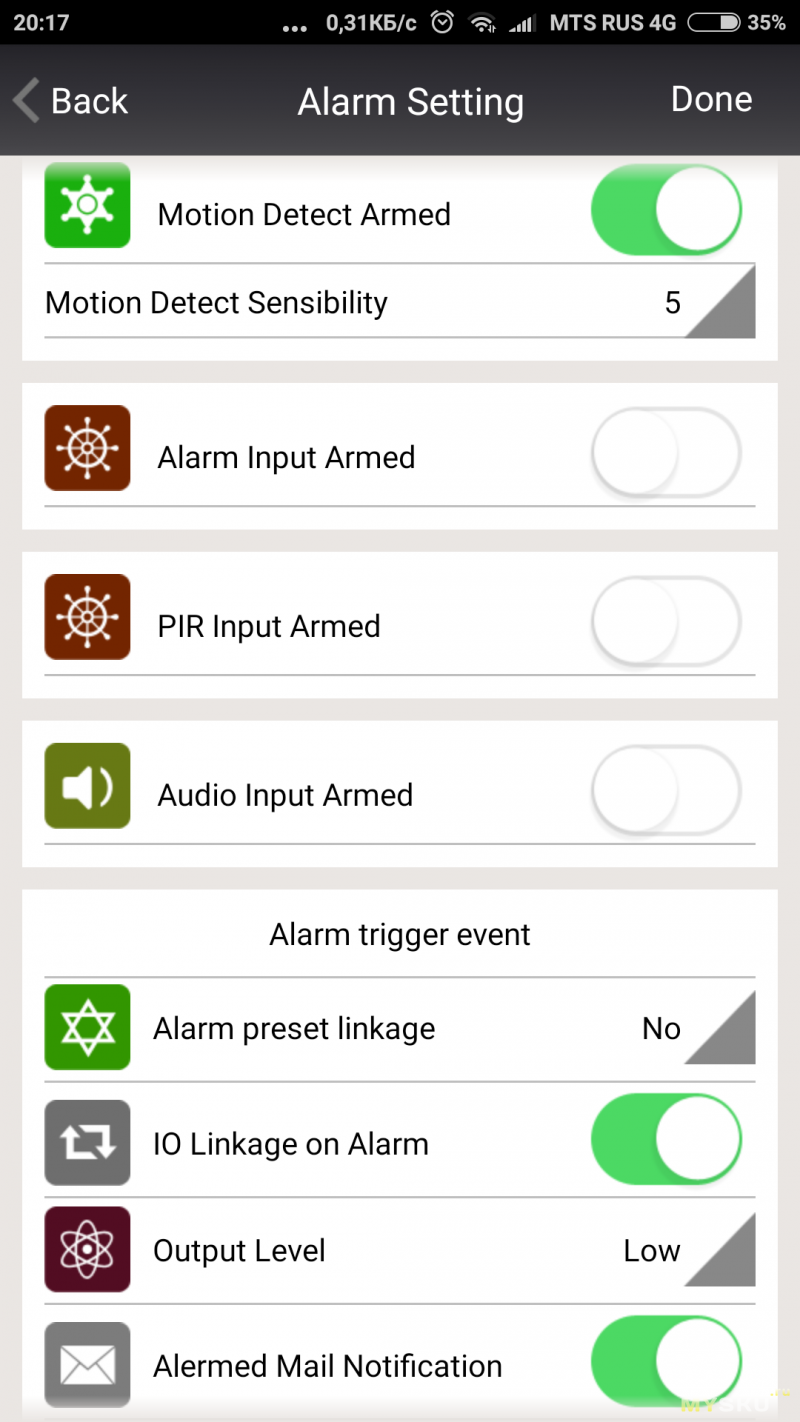Switch on Audio Input Armed

tap(666, 792)
